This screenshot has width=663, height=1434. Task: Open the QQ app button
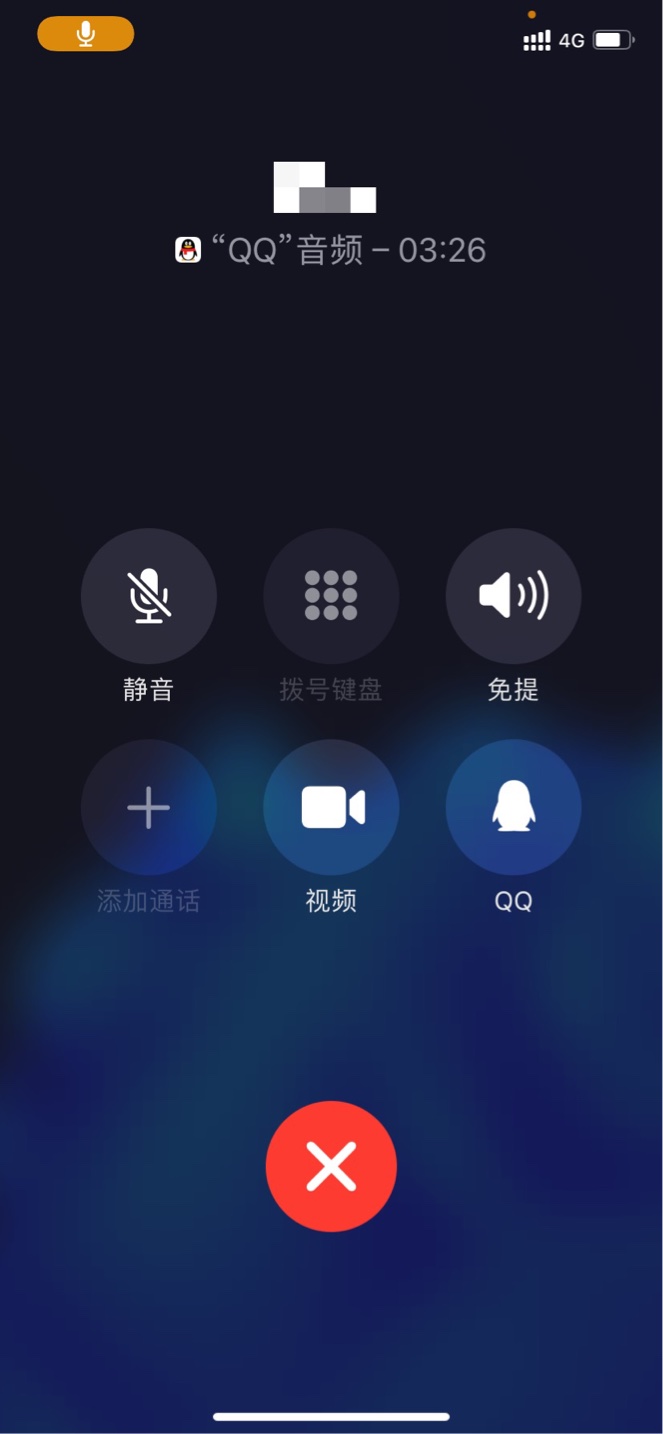513,807
